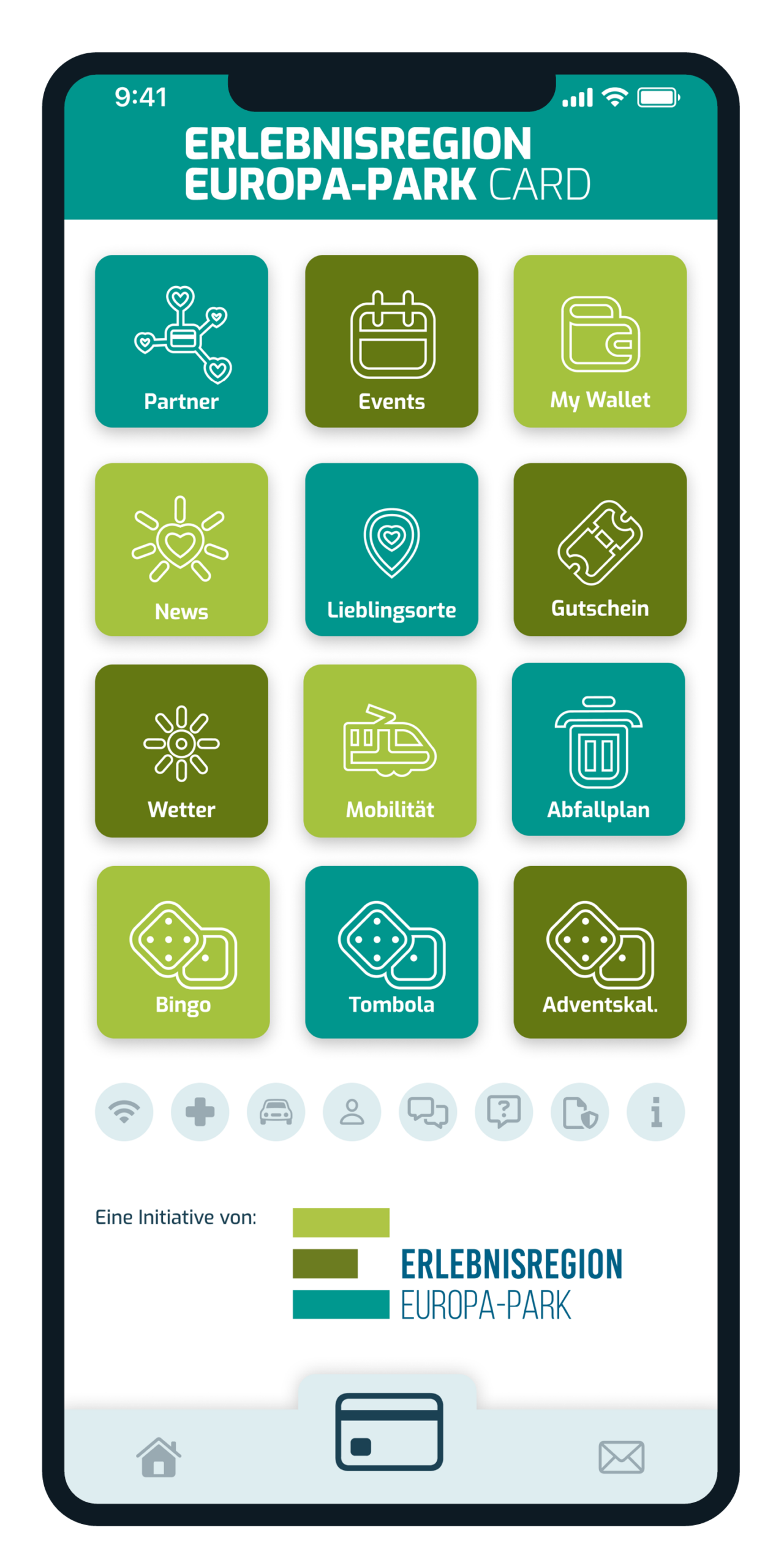The height and width of the screenshot is (1568, 784).
Task: Tap the info icon
Action: click(x=656, y=1112)
